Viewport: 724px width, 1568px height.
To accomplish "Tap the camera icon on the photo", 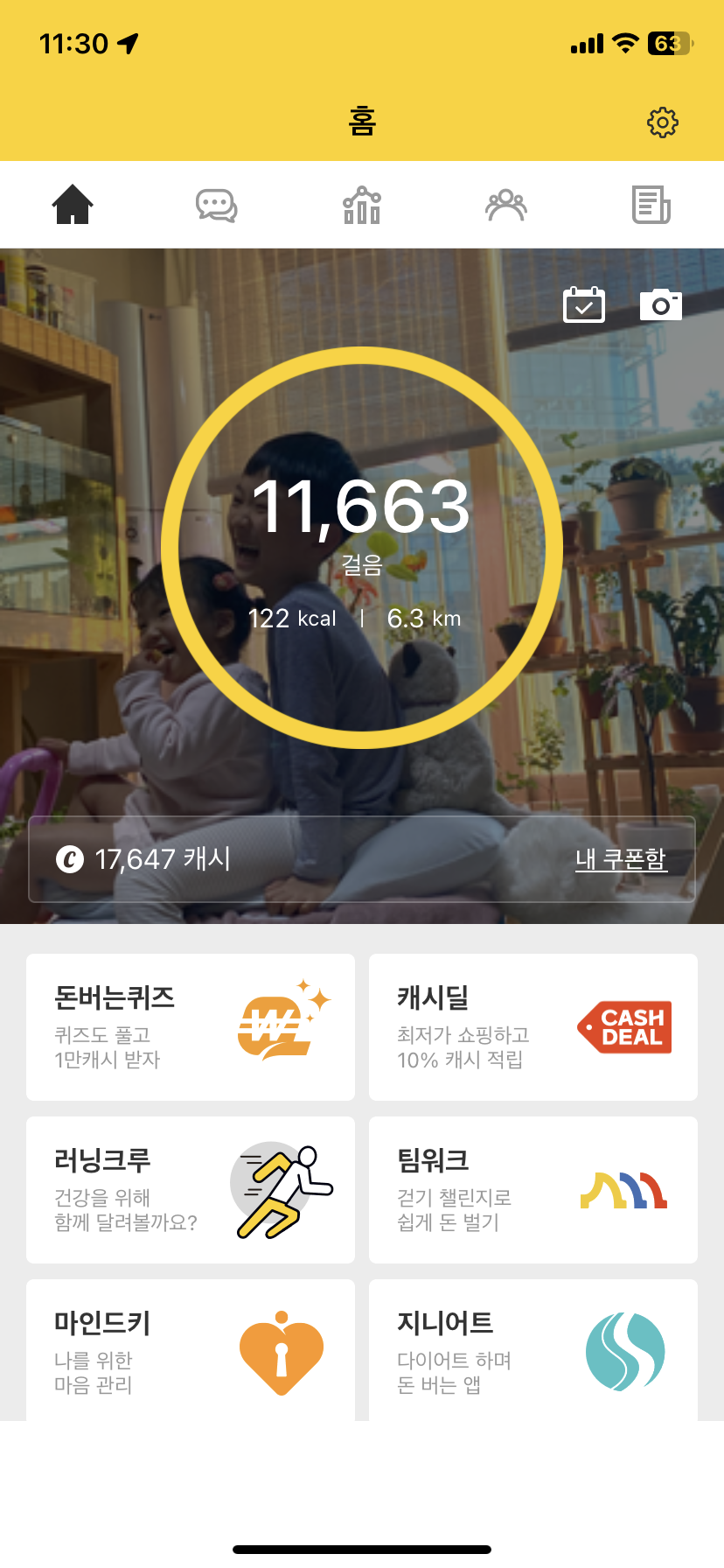I will tap(661, 304).
